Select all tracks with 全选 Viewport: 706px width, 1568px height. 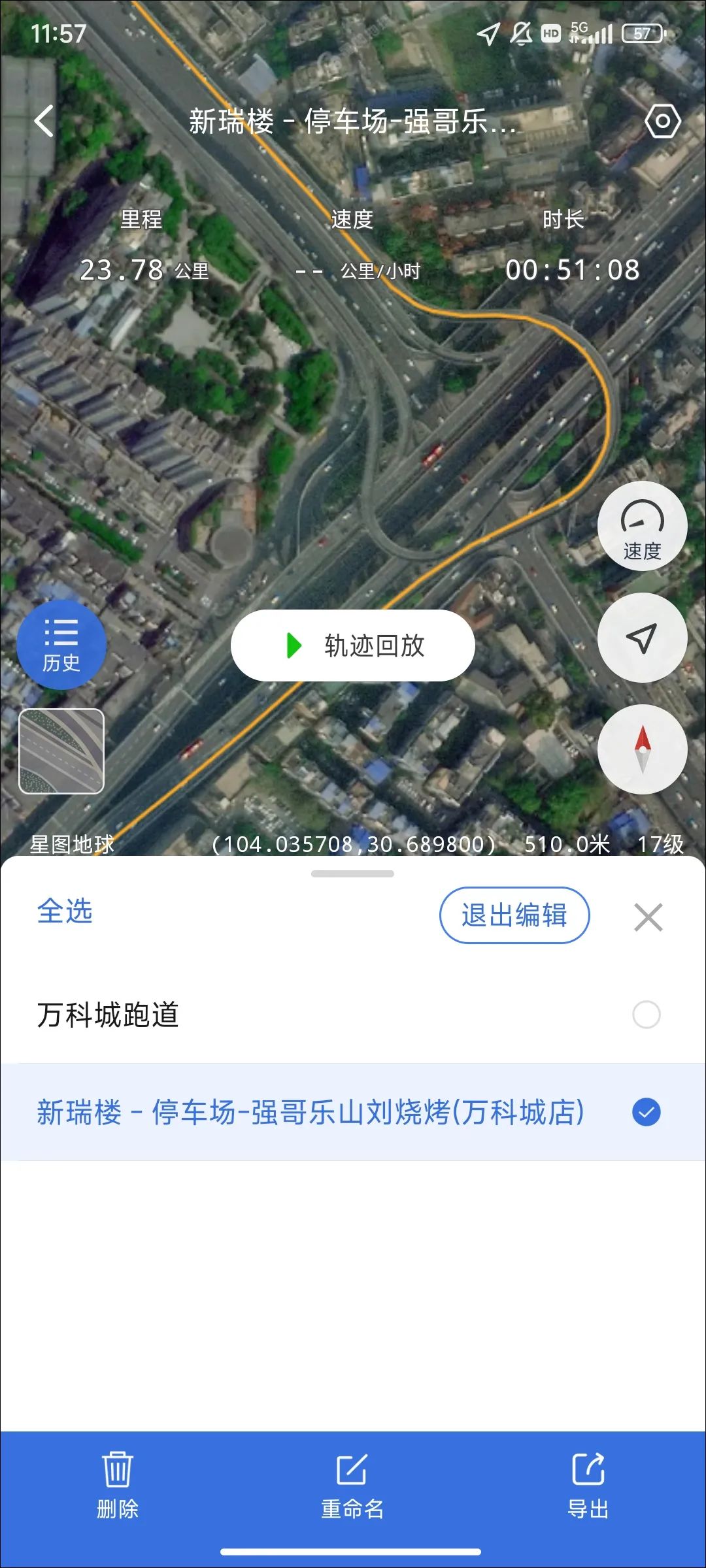pos(65,911)
